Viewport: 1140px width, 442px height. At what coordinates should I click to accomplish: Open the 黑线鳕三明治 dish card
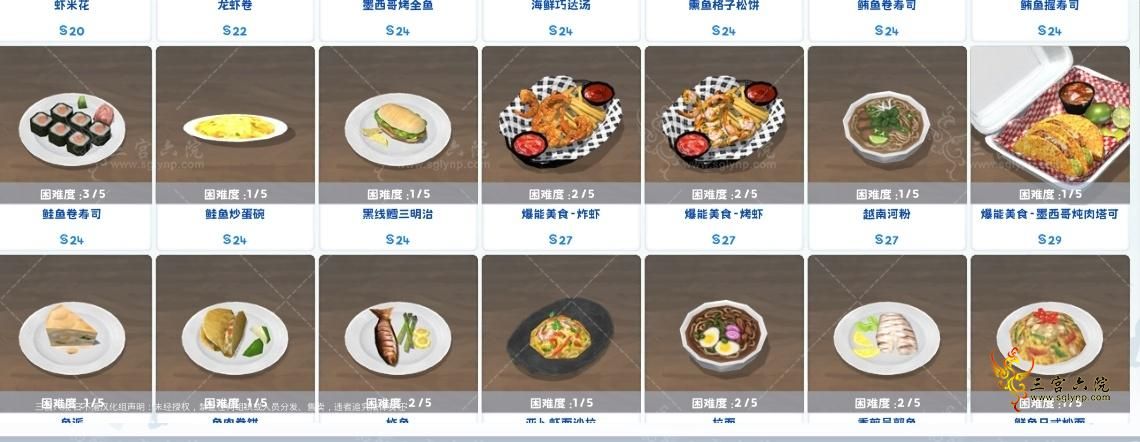click(x=398, y=128)
